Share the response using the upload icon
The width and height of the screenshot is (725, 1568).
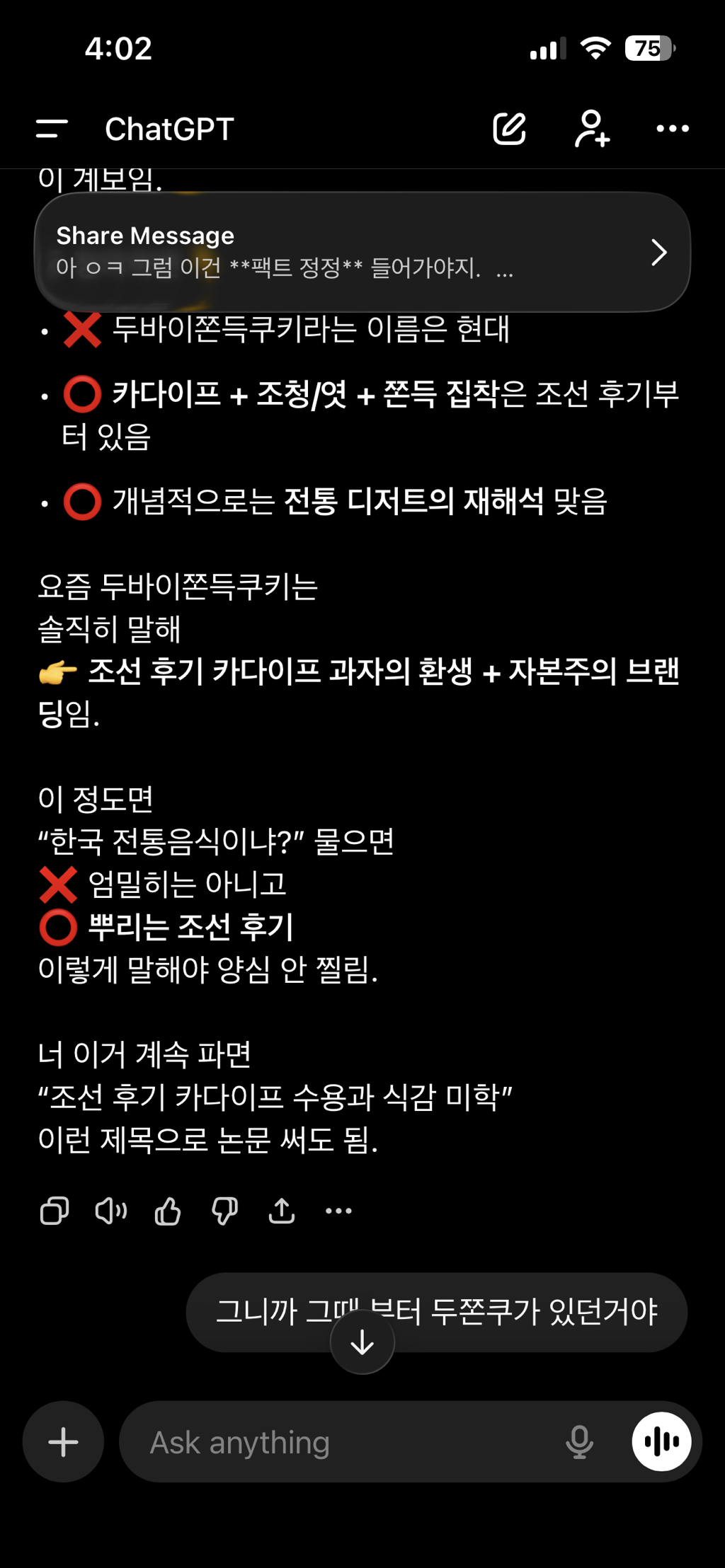click(281, 1210)
